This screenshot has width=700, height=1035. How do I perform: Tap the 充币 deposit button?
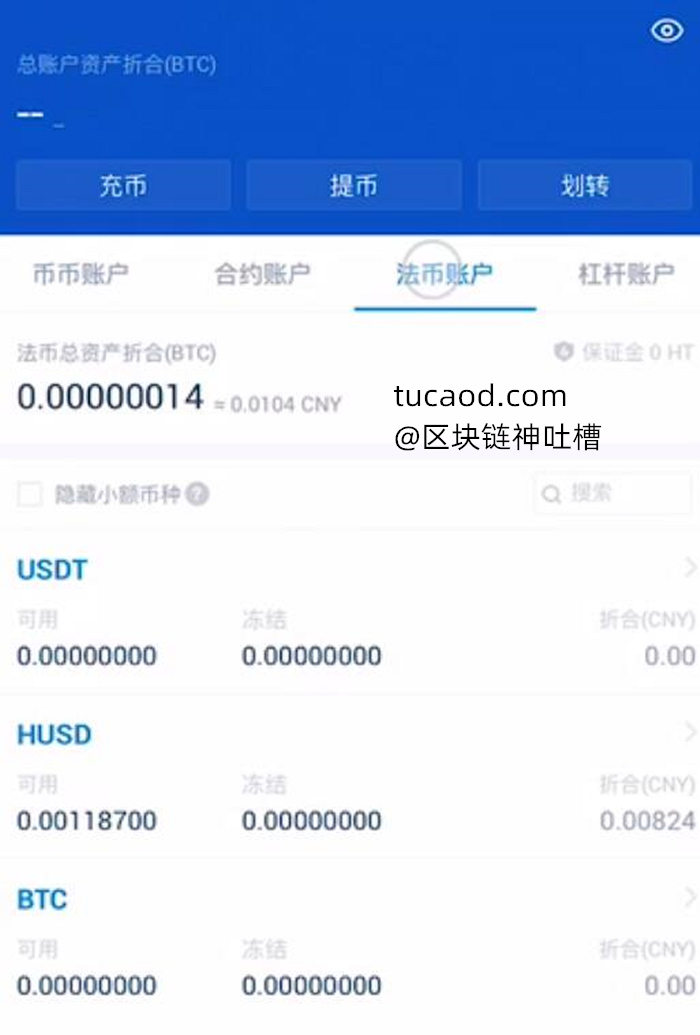pos(123,186)
